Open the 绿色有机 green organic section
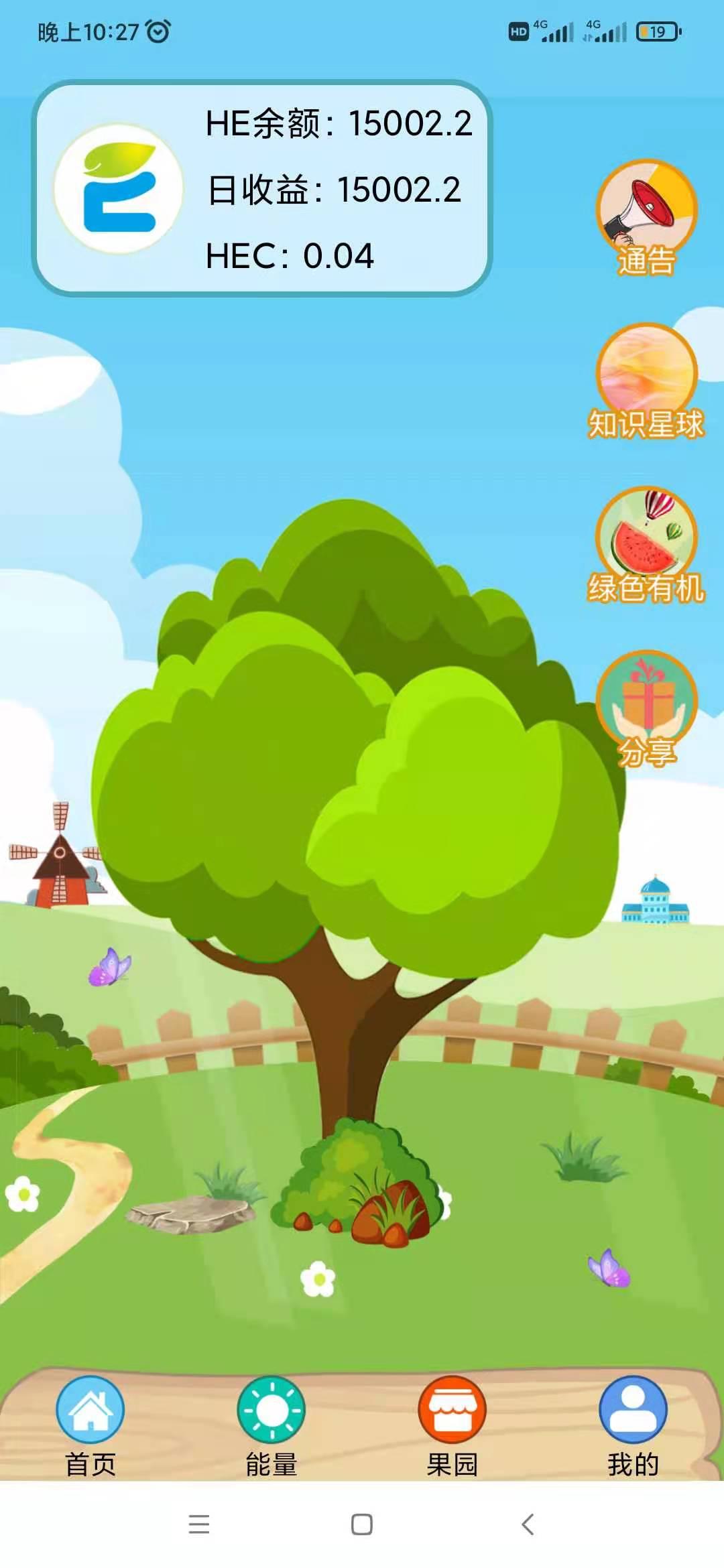 click(x=646, y=543)
